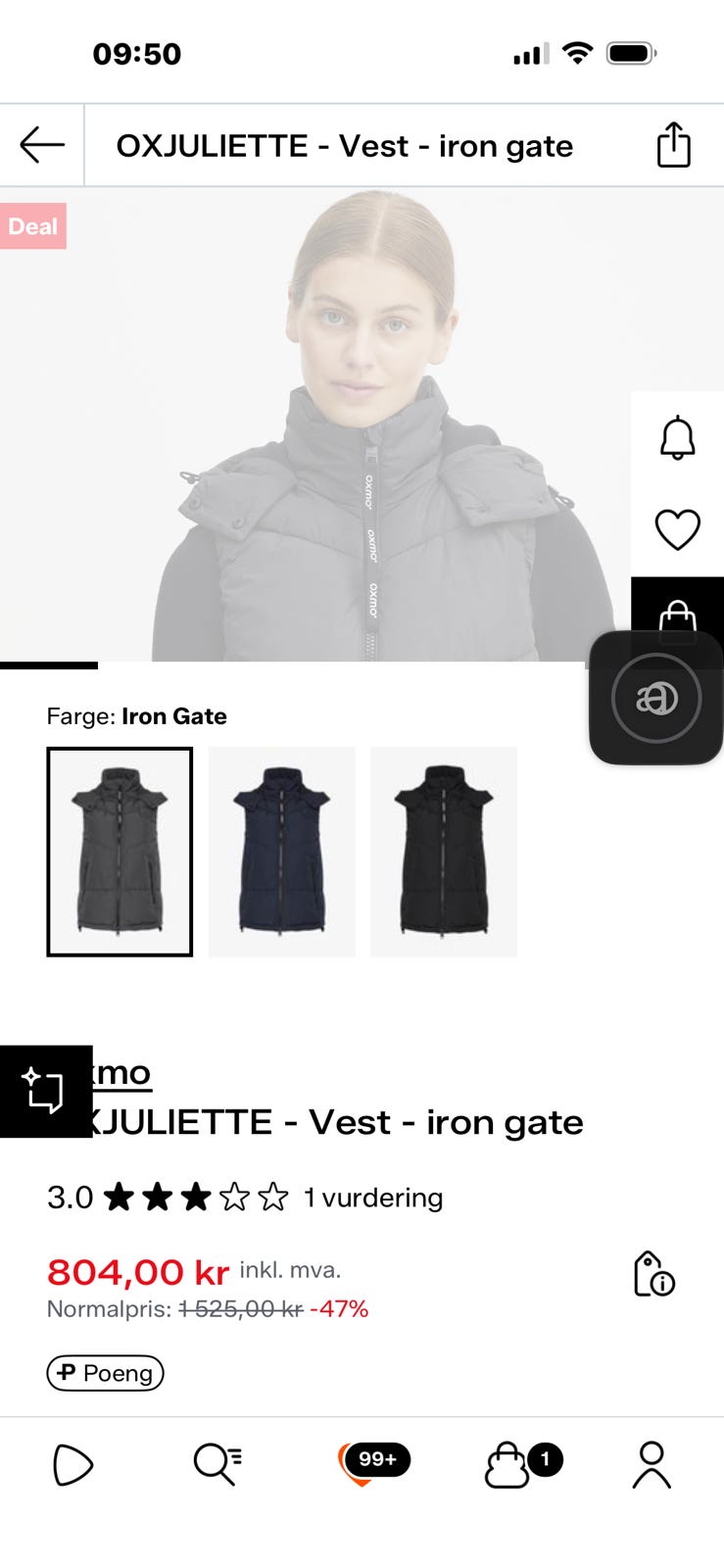Open the cart showing 1 item
Viewport: 724px width, 1568px height.
510,1461
